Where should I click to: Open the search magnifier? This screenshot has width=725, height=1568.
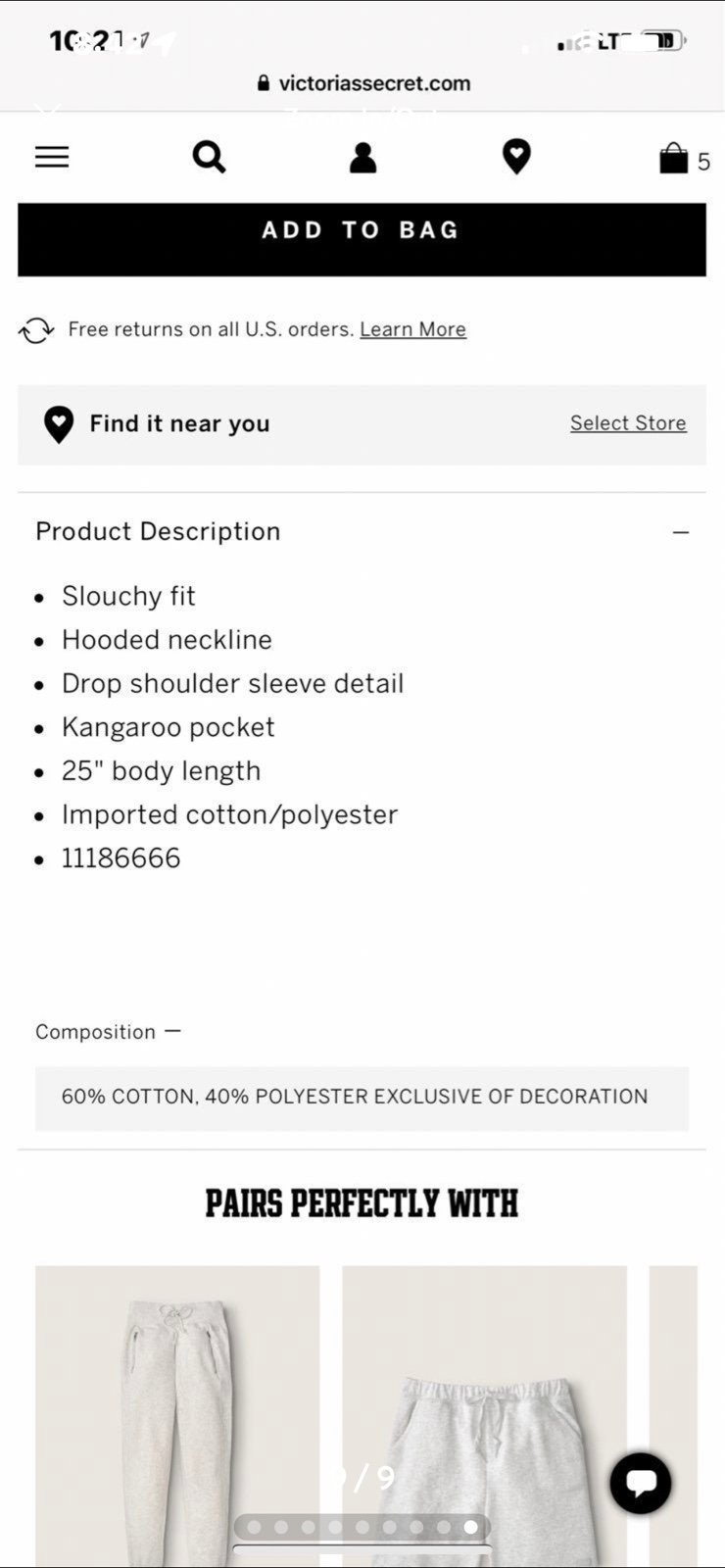point(209,157)
